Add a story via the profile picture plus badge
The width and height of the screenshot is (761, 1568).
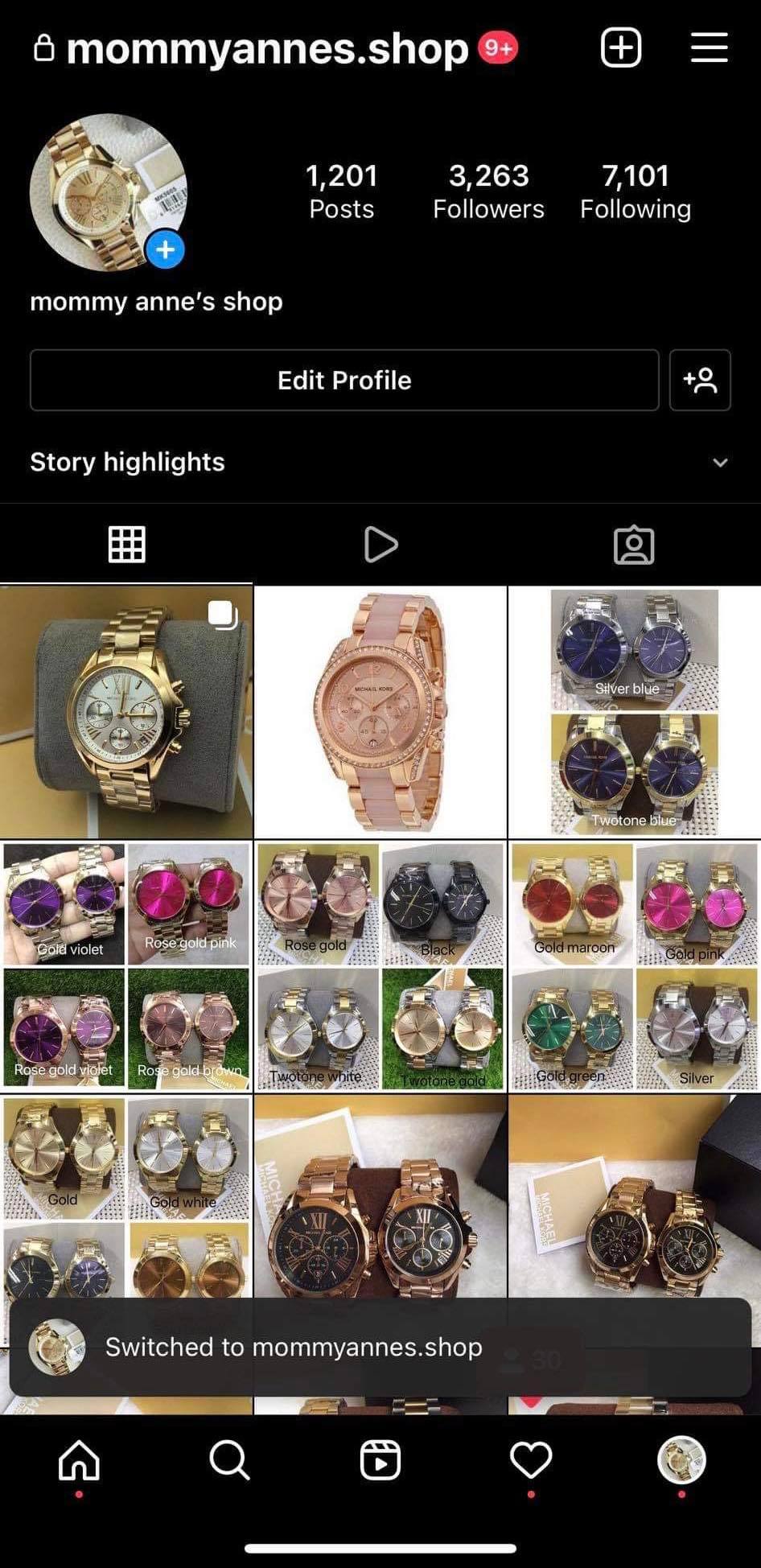coord(166,249)
